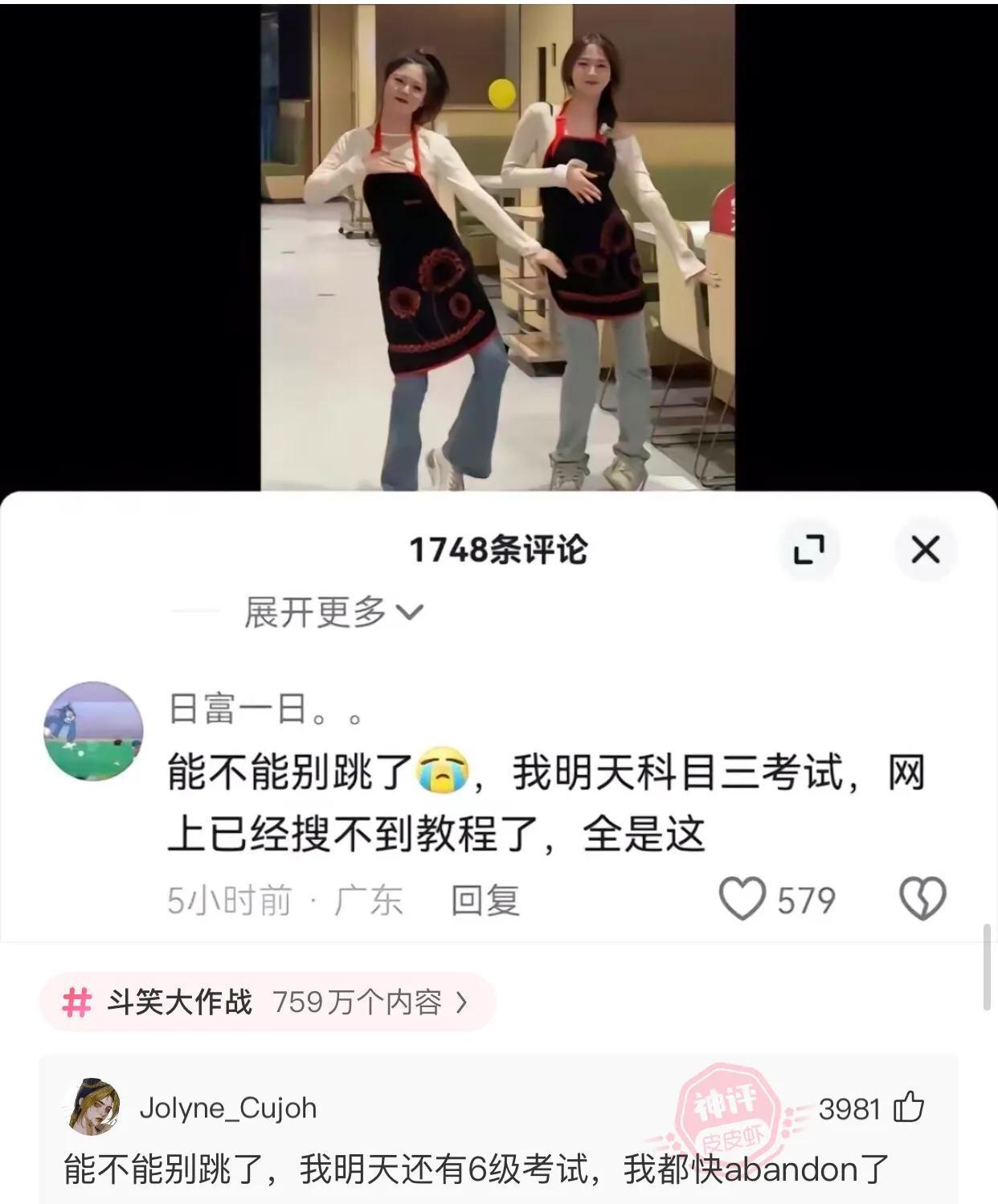Open Jolyne_Cujoh's featured comment
This screenshot has height=1204, width=998.
pos(476,1169)
